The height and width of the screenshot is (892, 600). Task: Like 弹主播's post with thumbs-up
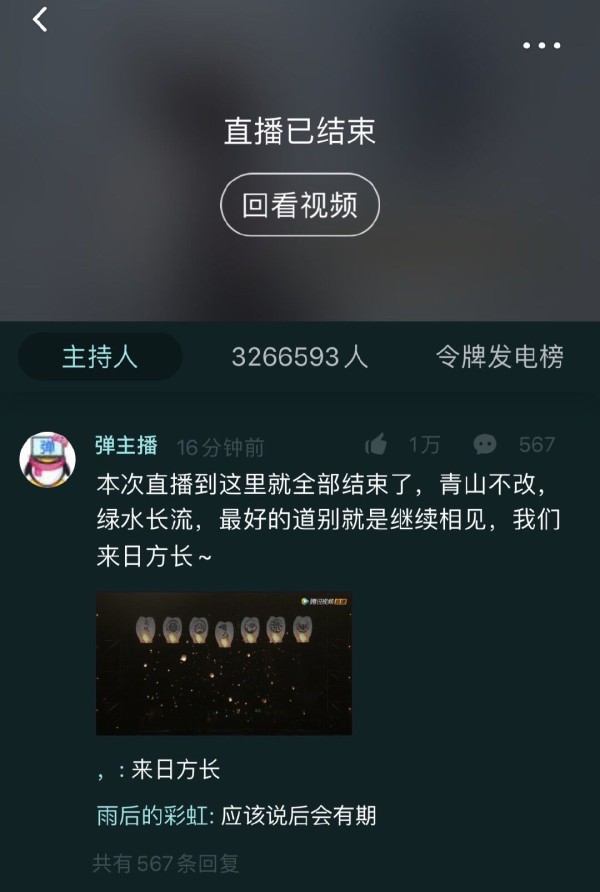[x=377, y=445]
